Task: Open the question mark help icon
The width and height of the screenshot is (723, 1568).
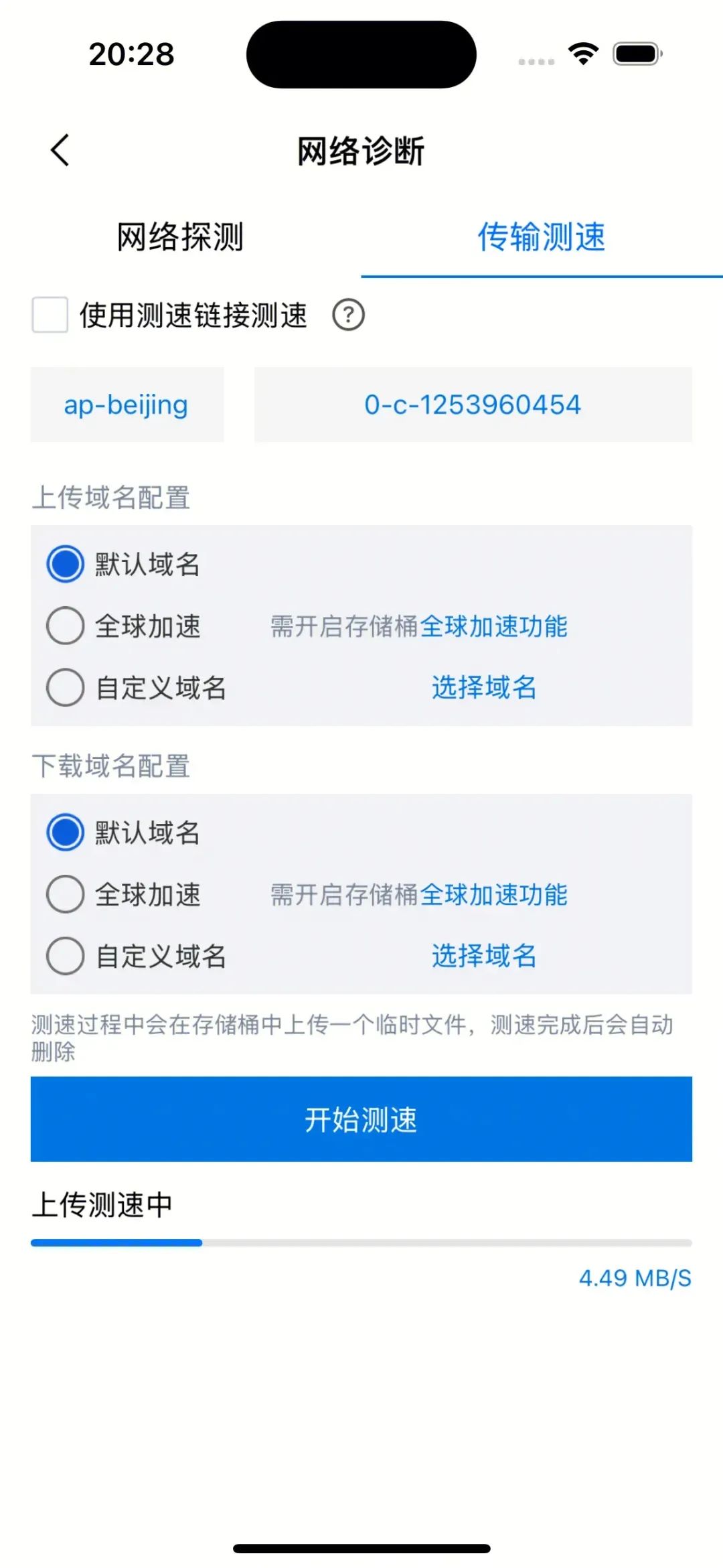Action: click(x=349, y=315)
